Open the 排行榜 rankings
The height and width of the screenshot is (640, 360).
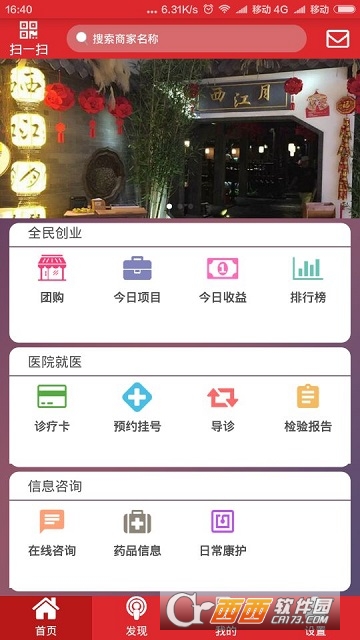(308, 280)
